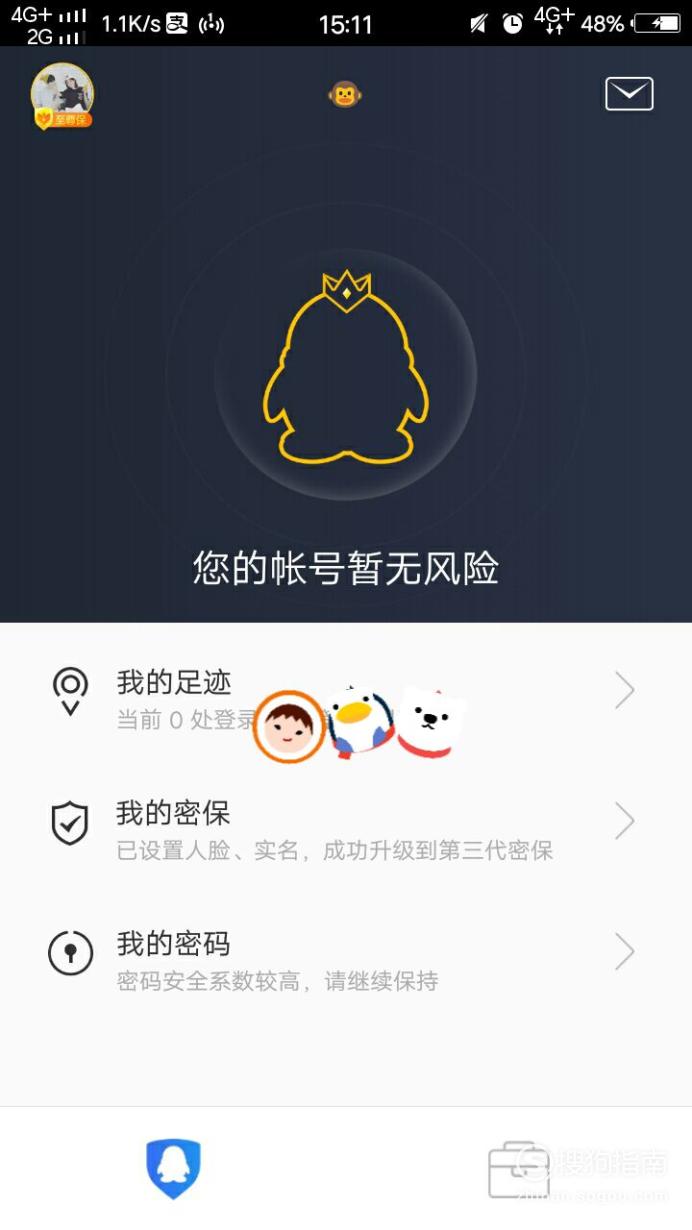Open 我的足迹 login footprint row

346,691
